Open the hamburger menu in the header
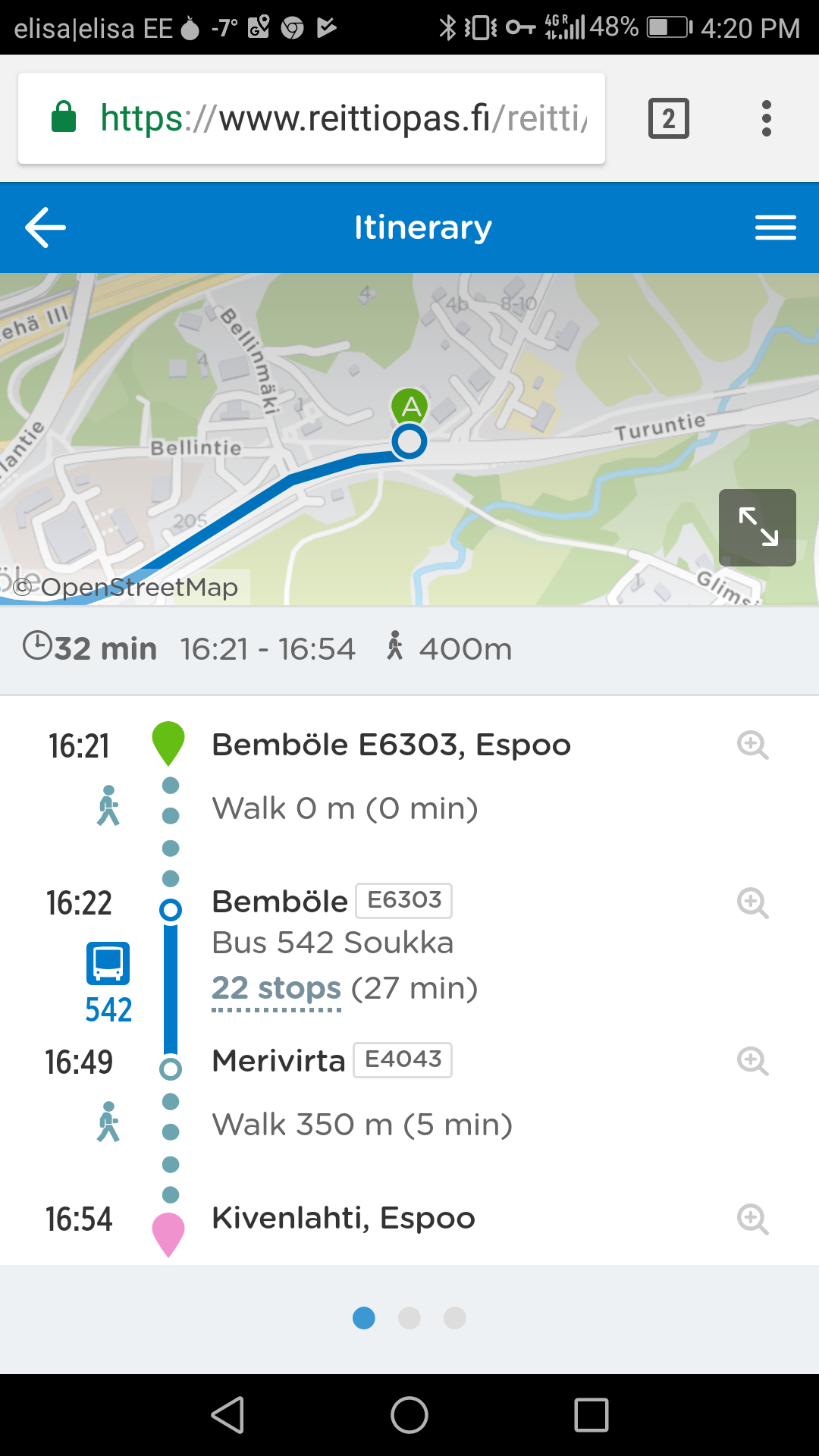Image resolution: width=819 pixels, height=1456 pixels. (x=775, y=227)
